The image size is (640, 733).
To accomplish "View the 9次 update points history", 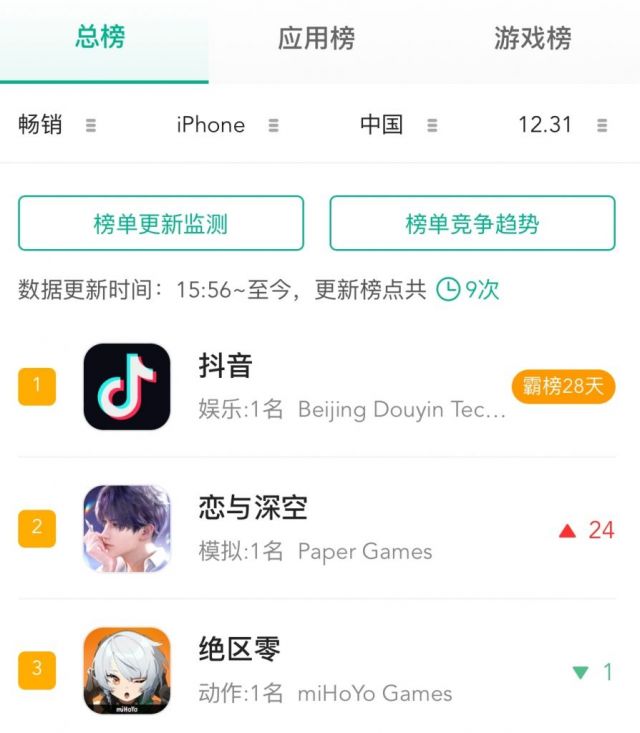I will (468, 290).
